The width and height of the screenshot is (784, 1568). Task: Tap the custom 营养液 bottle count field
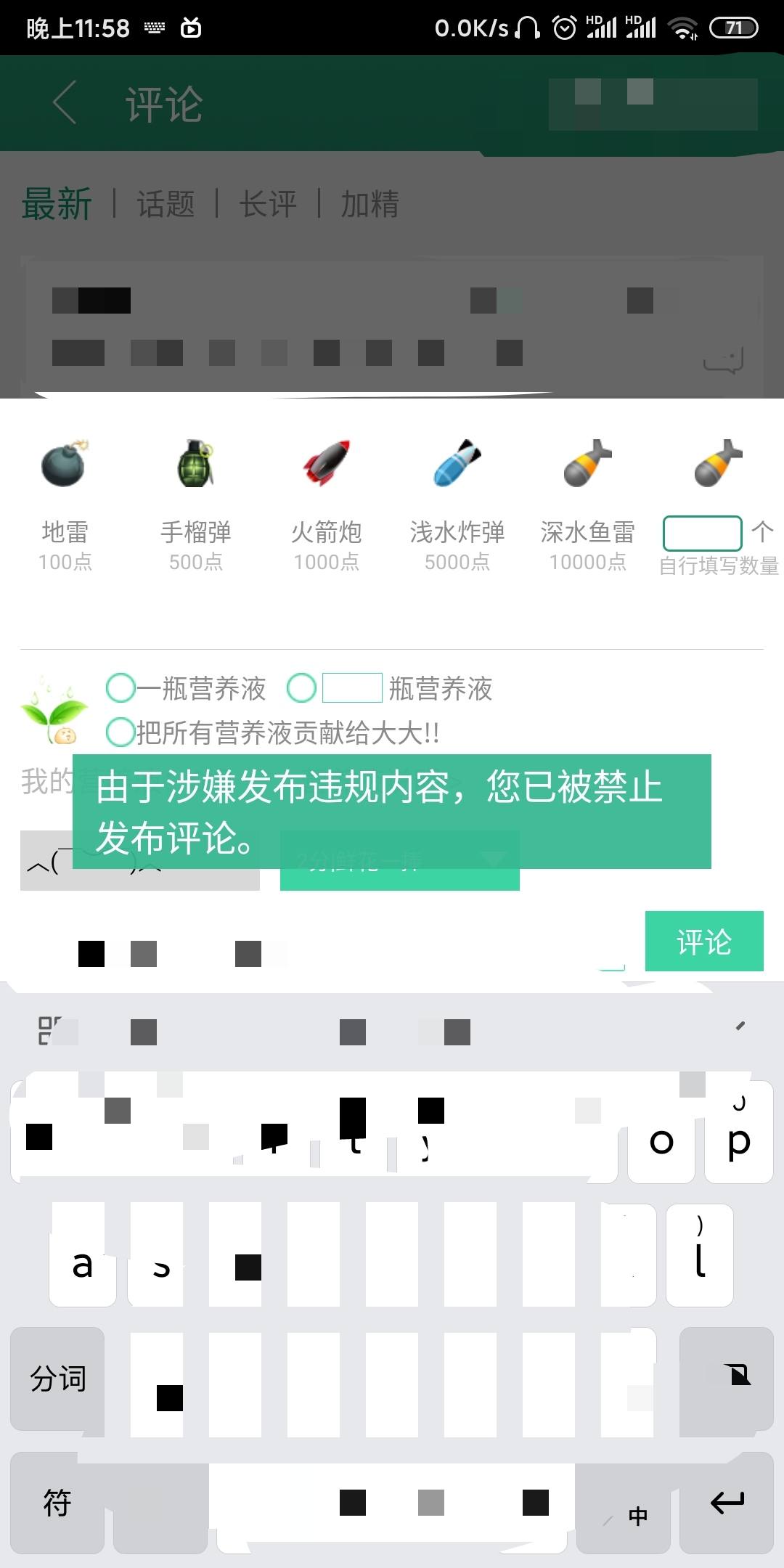(352, 687)
